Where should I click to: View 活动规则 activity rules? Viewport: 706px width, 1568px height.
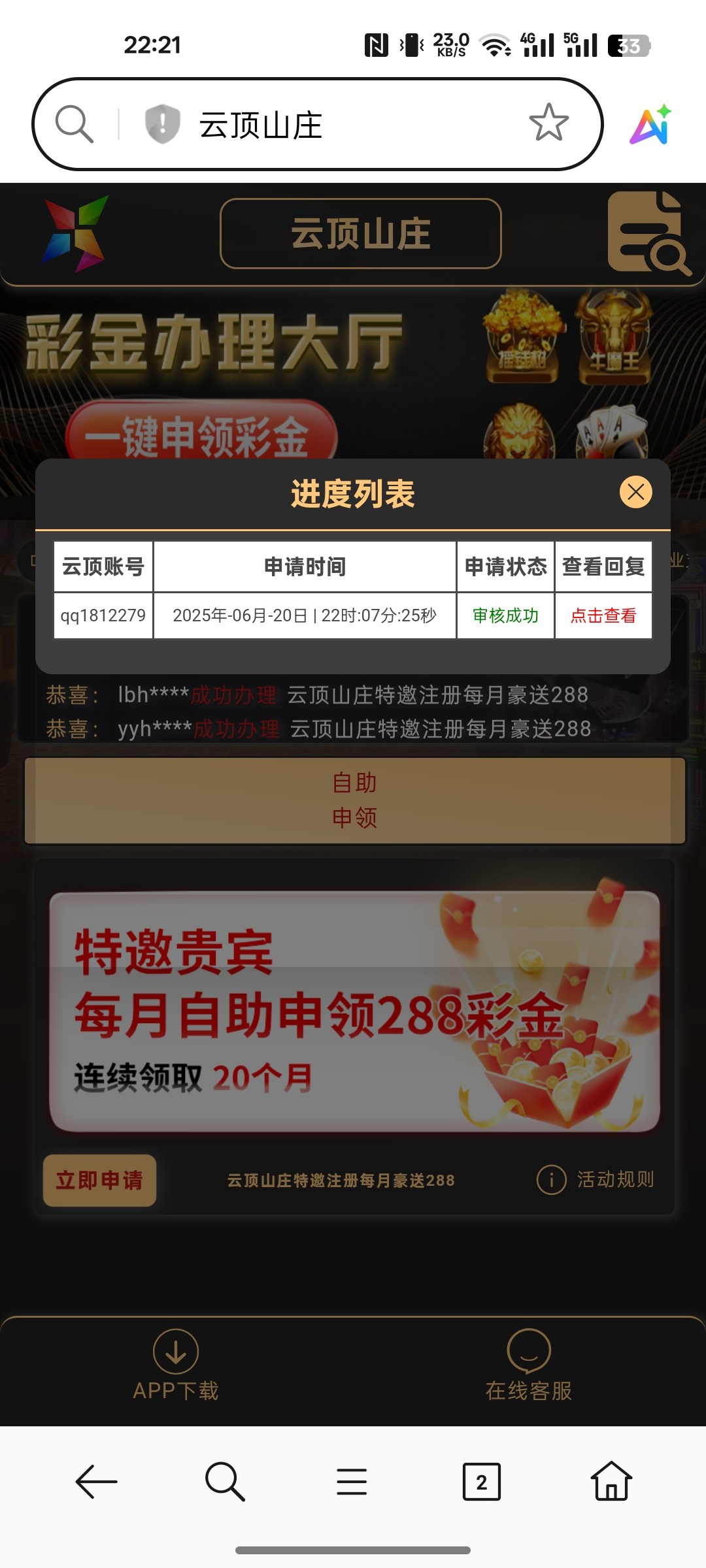[x=596, y=1179]
